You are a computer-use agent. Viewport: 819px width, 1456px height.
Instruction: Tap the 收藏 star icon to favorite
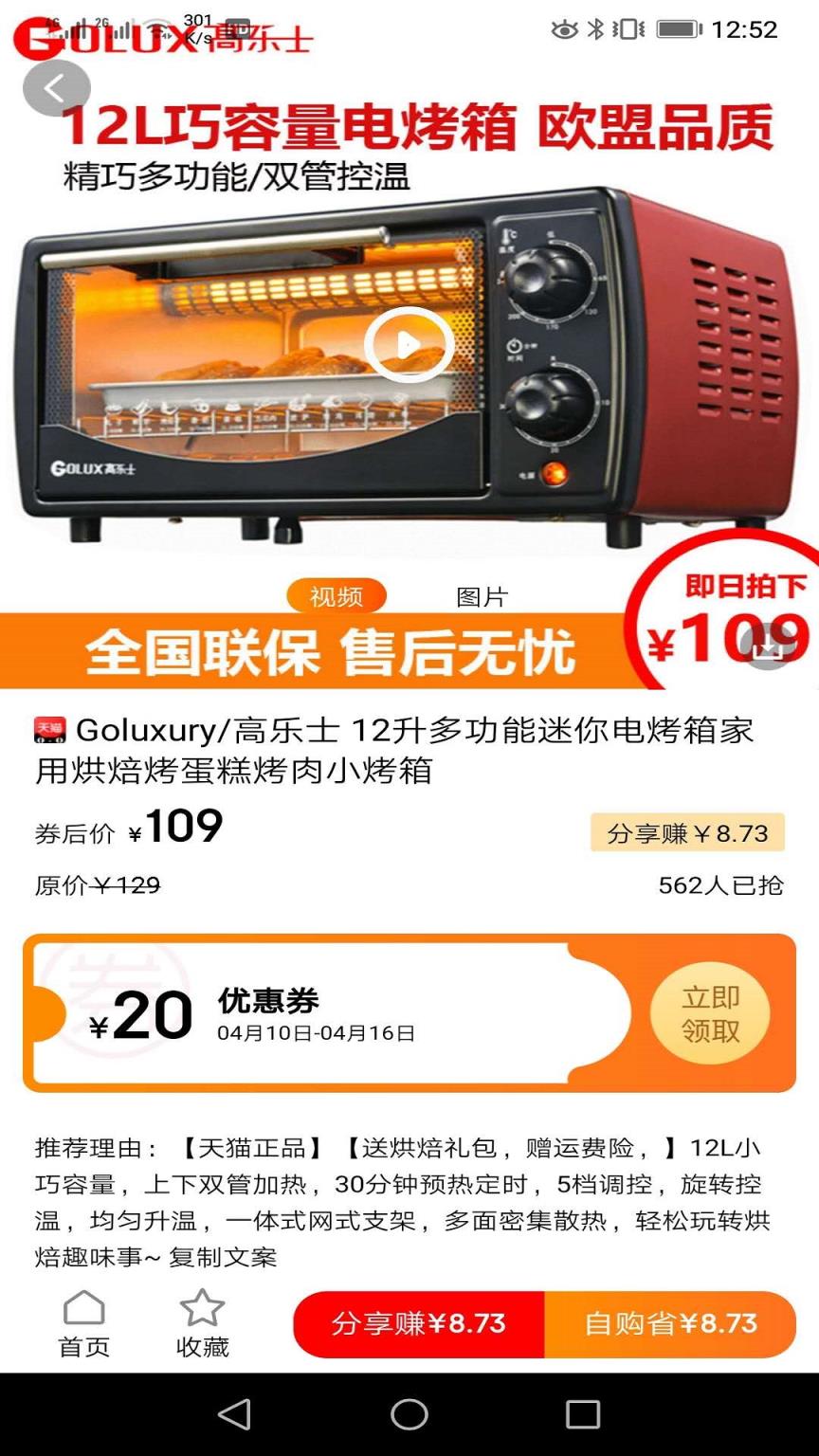pyautogui.click(x=201, y=1317)
